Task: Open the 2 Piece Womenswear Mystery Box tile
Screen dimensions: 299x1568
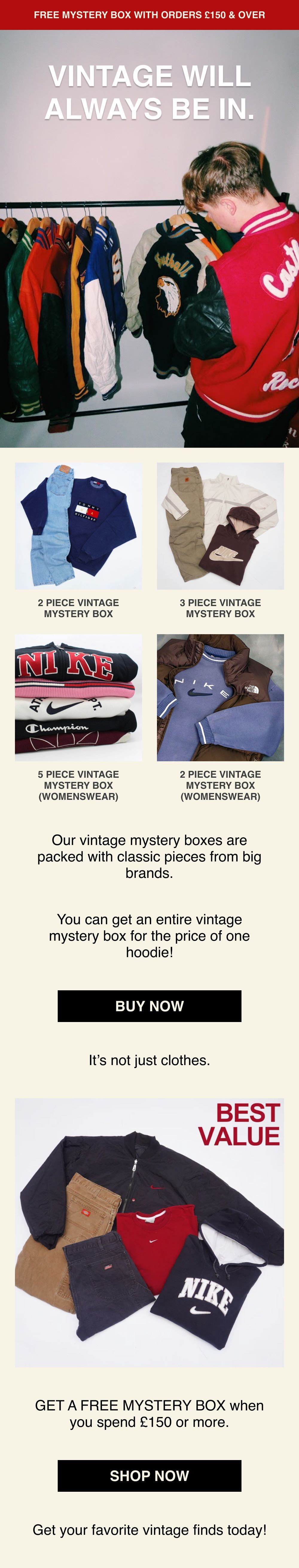Action: 220,698
